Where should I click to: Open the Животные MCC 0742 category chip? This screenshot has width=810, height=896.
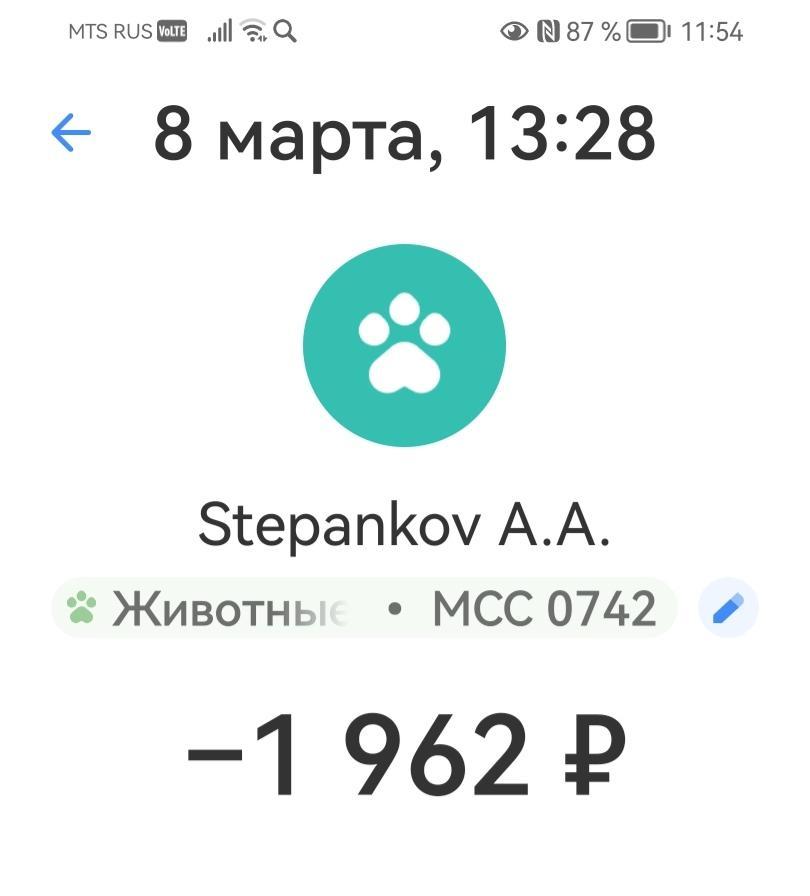pyautogui.click(x=364, y=608)
